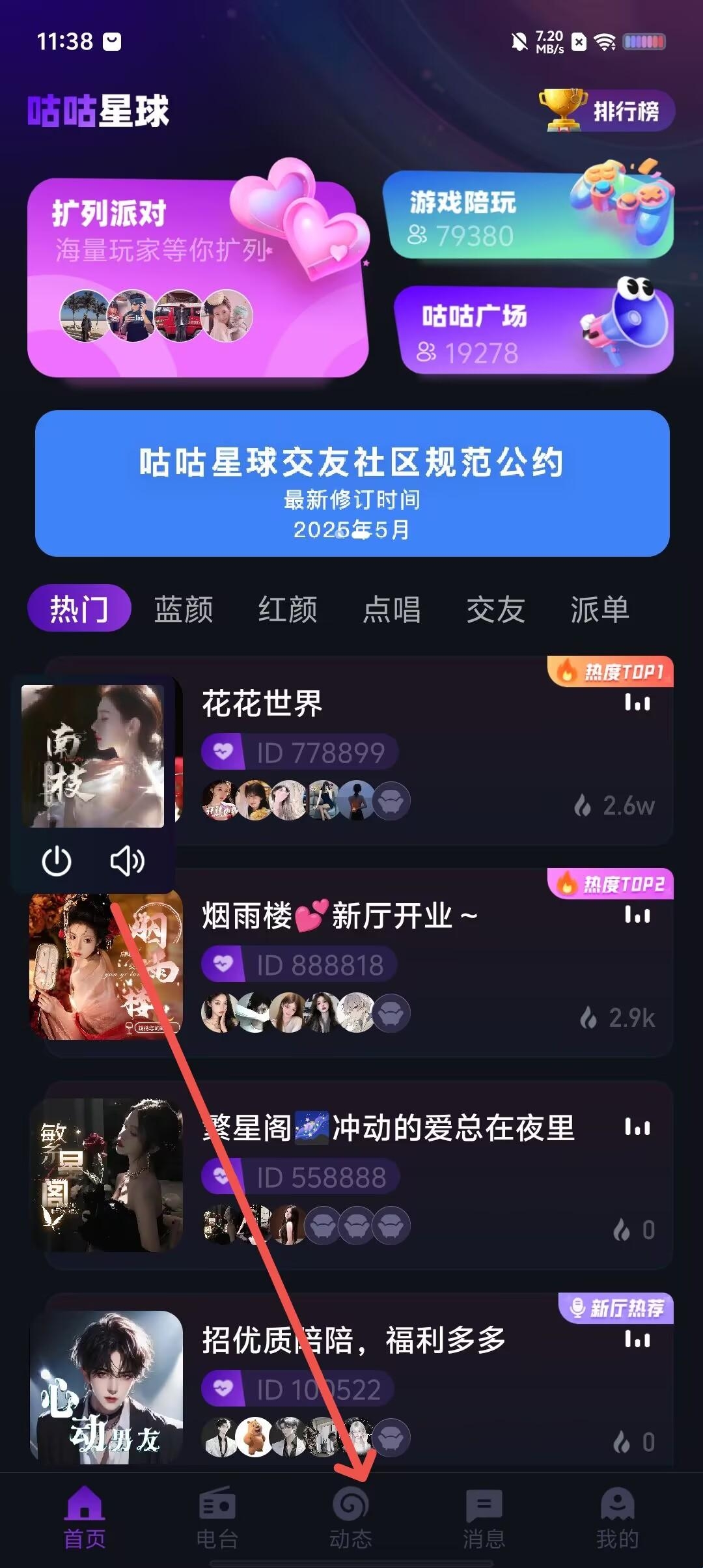Screen dimensions: 703x1568
Task: Open the 游戏陪玩 card
Action: (x=529, y=216)
